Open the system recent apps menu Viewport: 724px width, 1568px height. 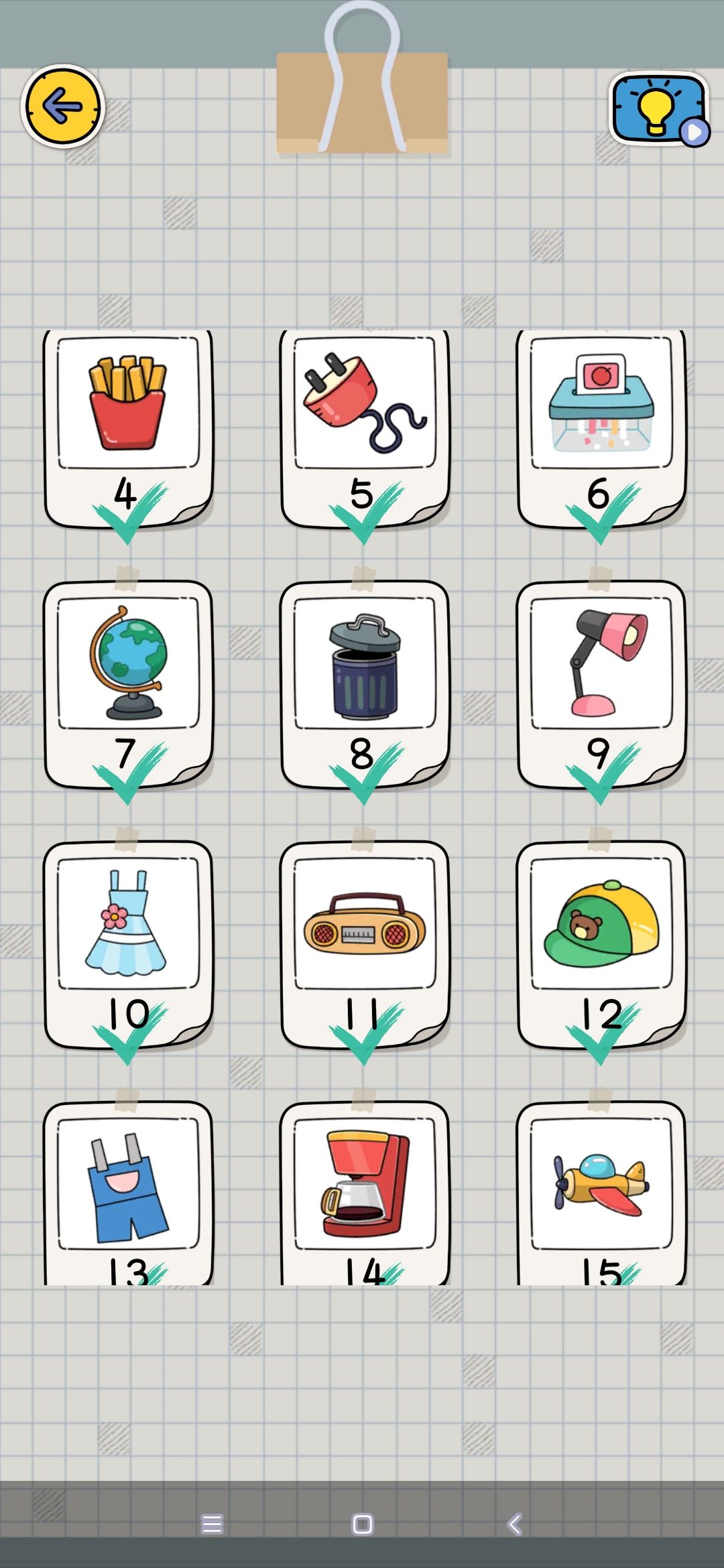pyautogui.click(x=212, y=1524)
